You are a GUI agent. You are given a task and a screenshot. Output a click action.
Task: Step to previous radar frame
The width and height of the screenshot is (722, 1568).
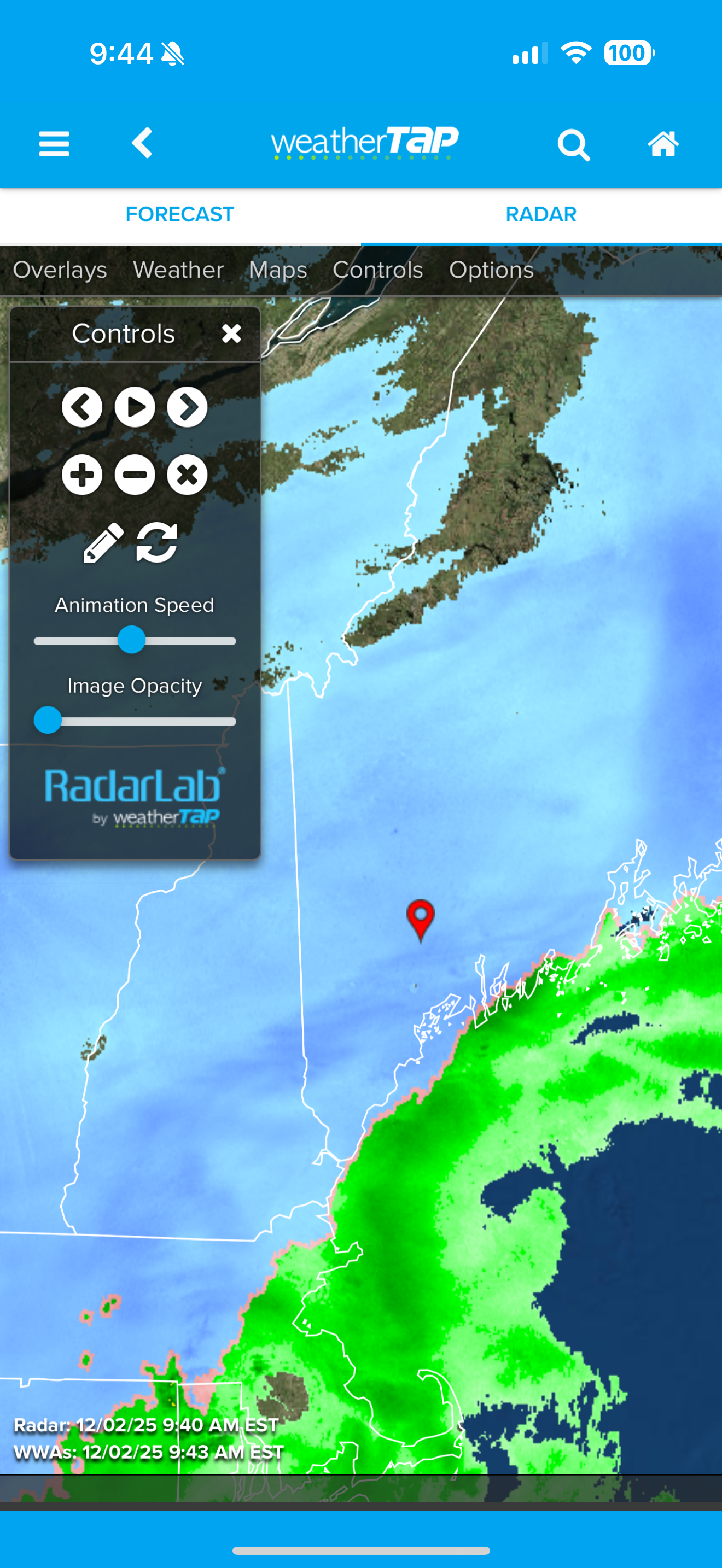pyautogui.click(x=82, y=407)
